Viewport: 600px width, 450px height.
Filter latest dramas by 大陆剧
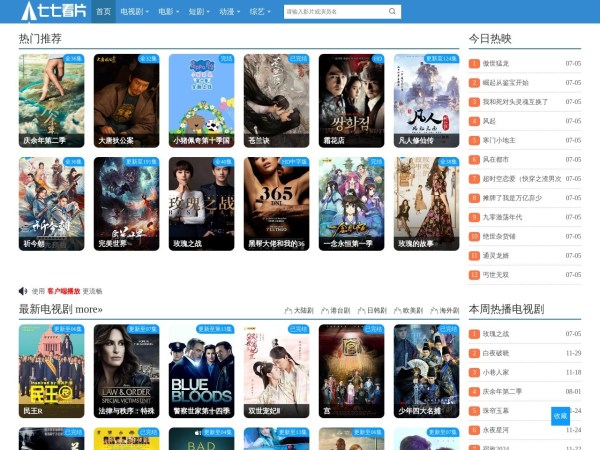click(x=299, y=310)
